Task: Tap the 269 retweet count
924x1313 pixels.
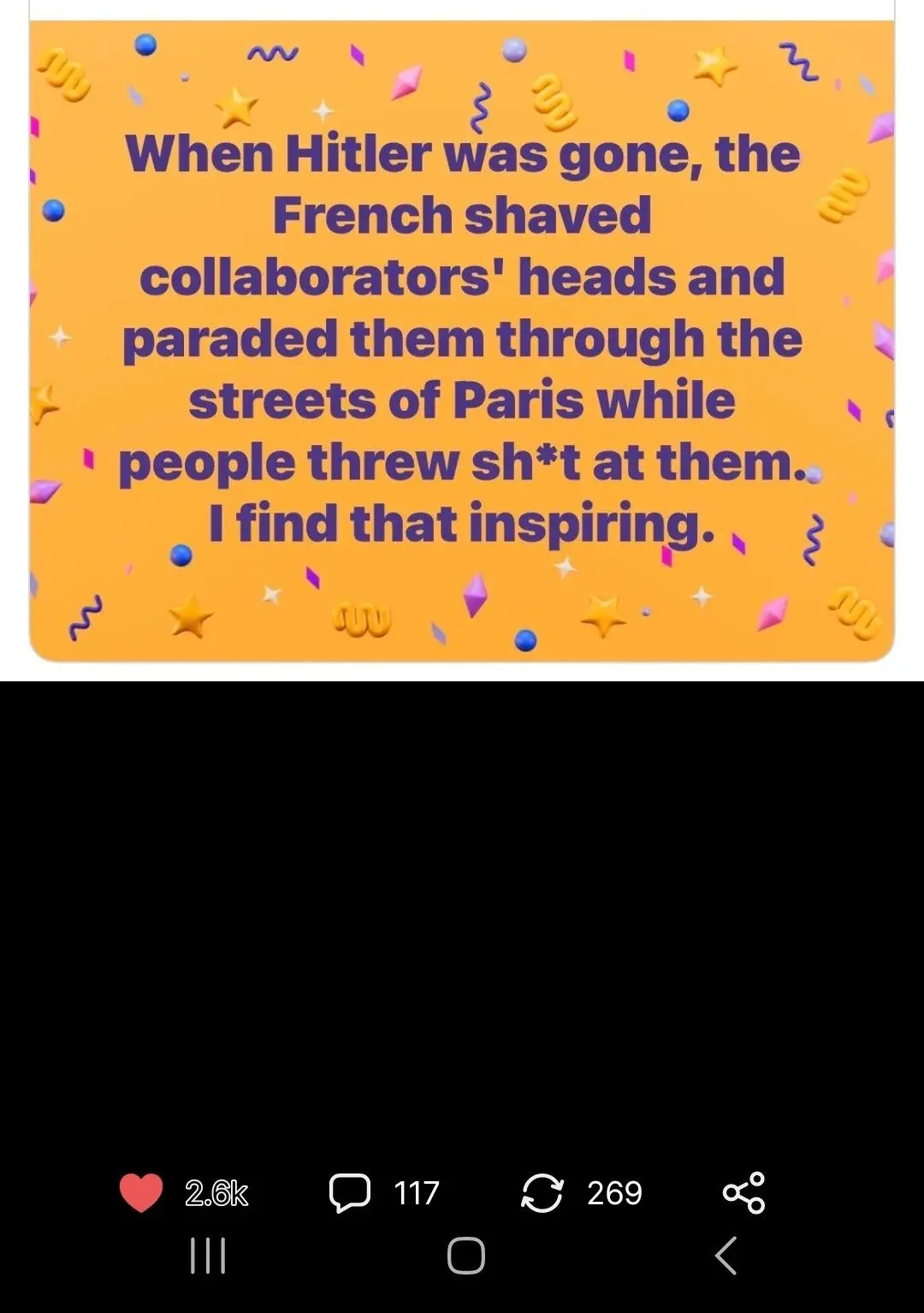Action: [613, 1190]
